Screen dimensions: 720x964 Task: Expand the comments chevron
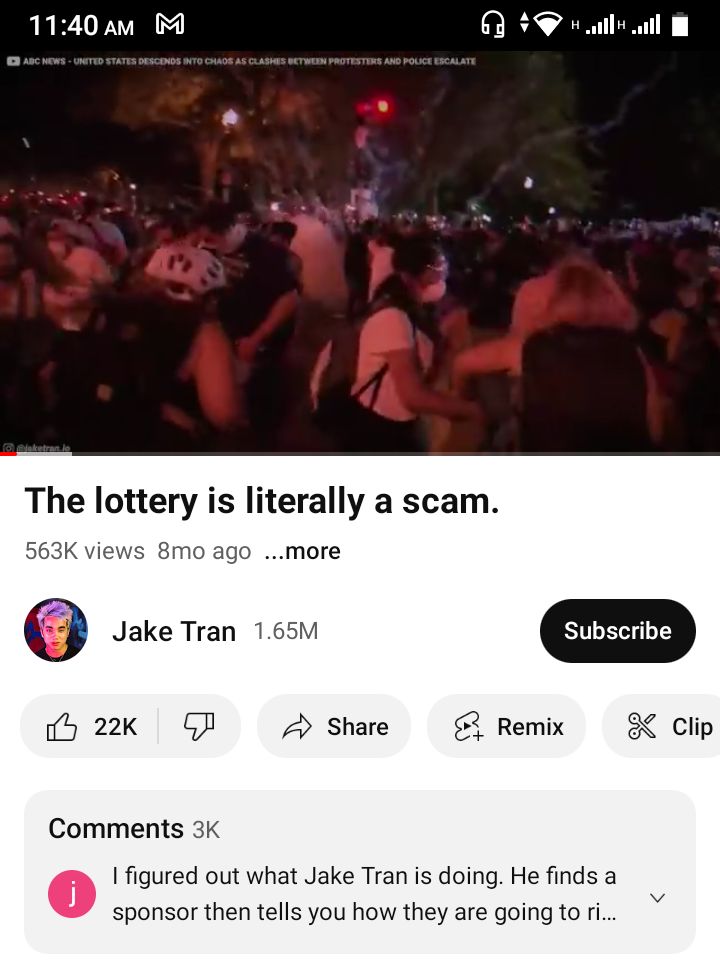(657, 898)
